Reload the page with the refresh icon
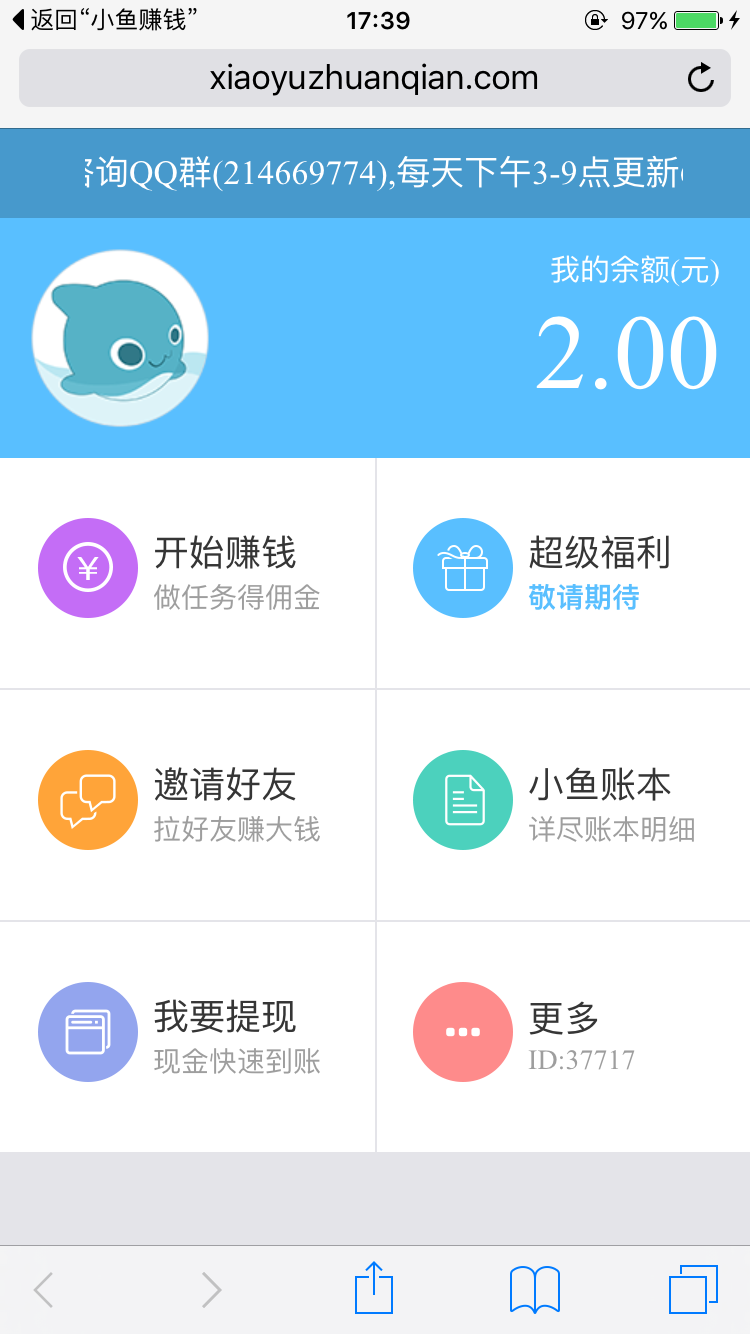Screen dimensions: 750x1334 click(x=701, y=77)
